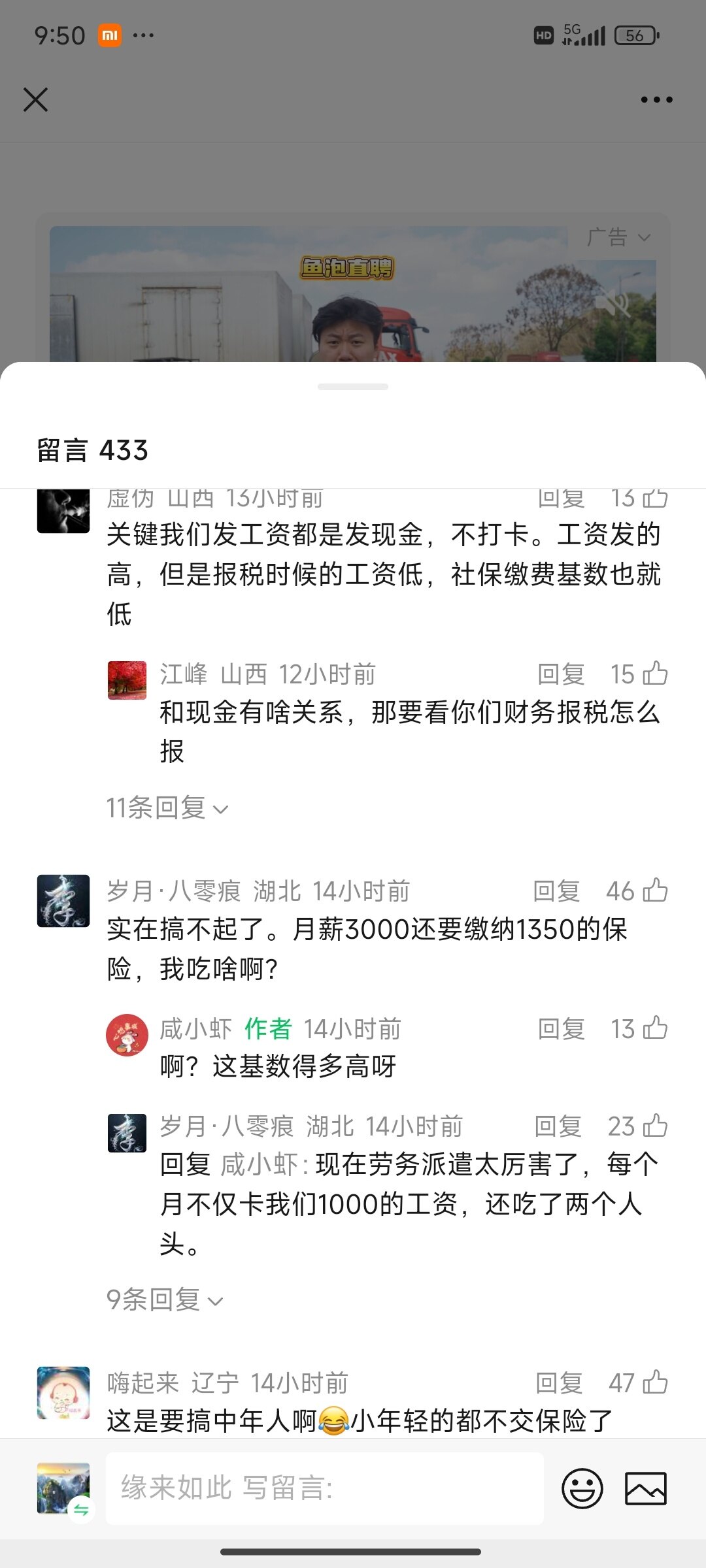The width and height of the screenshot is (706, 1568).
Task: Reply to 嗨起来's comment
Action: pyautogui.click(x=559, y=1383)
